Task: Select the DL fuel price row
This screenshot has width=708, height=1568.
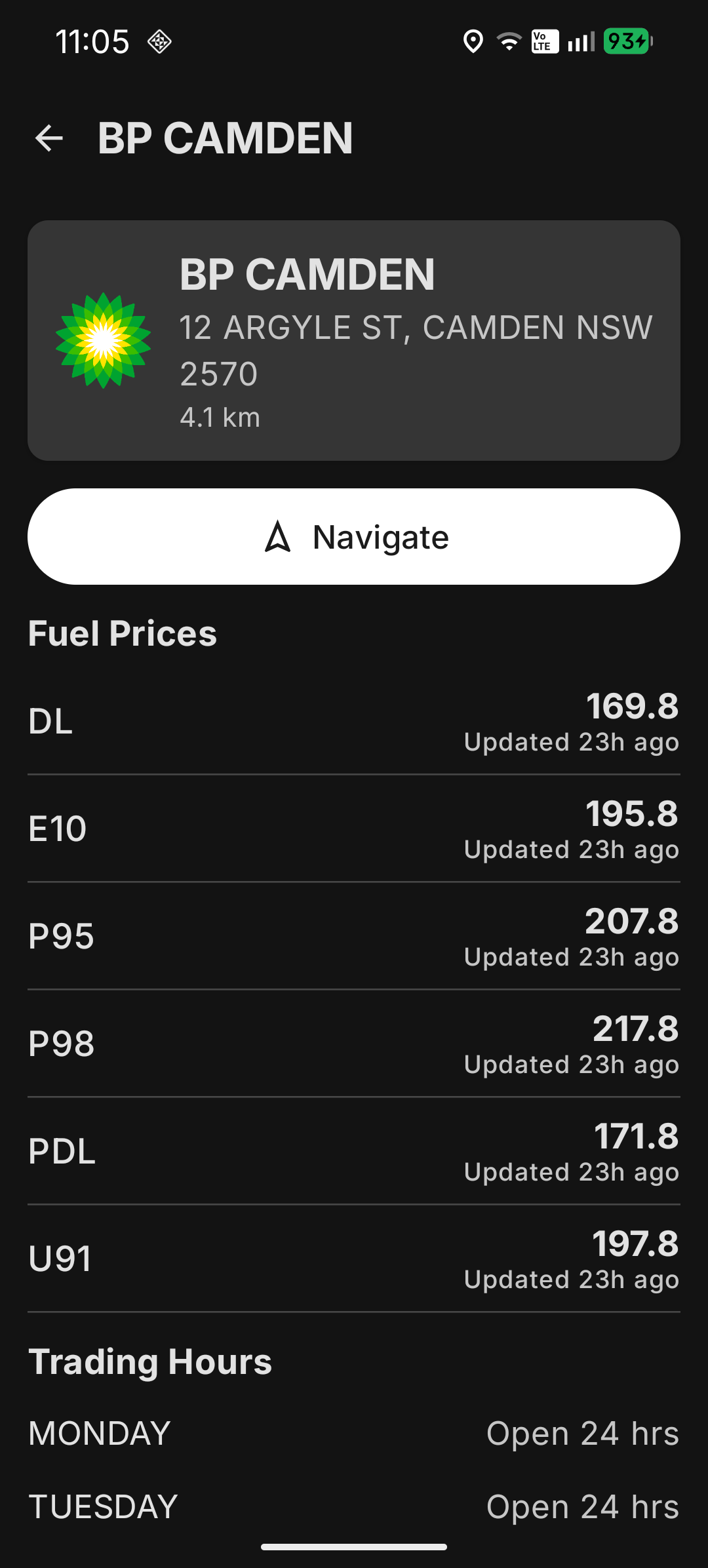Action: click(354, 721)
